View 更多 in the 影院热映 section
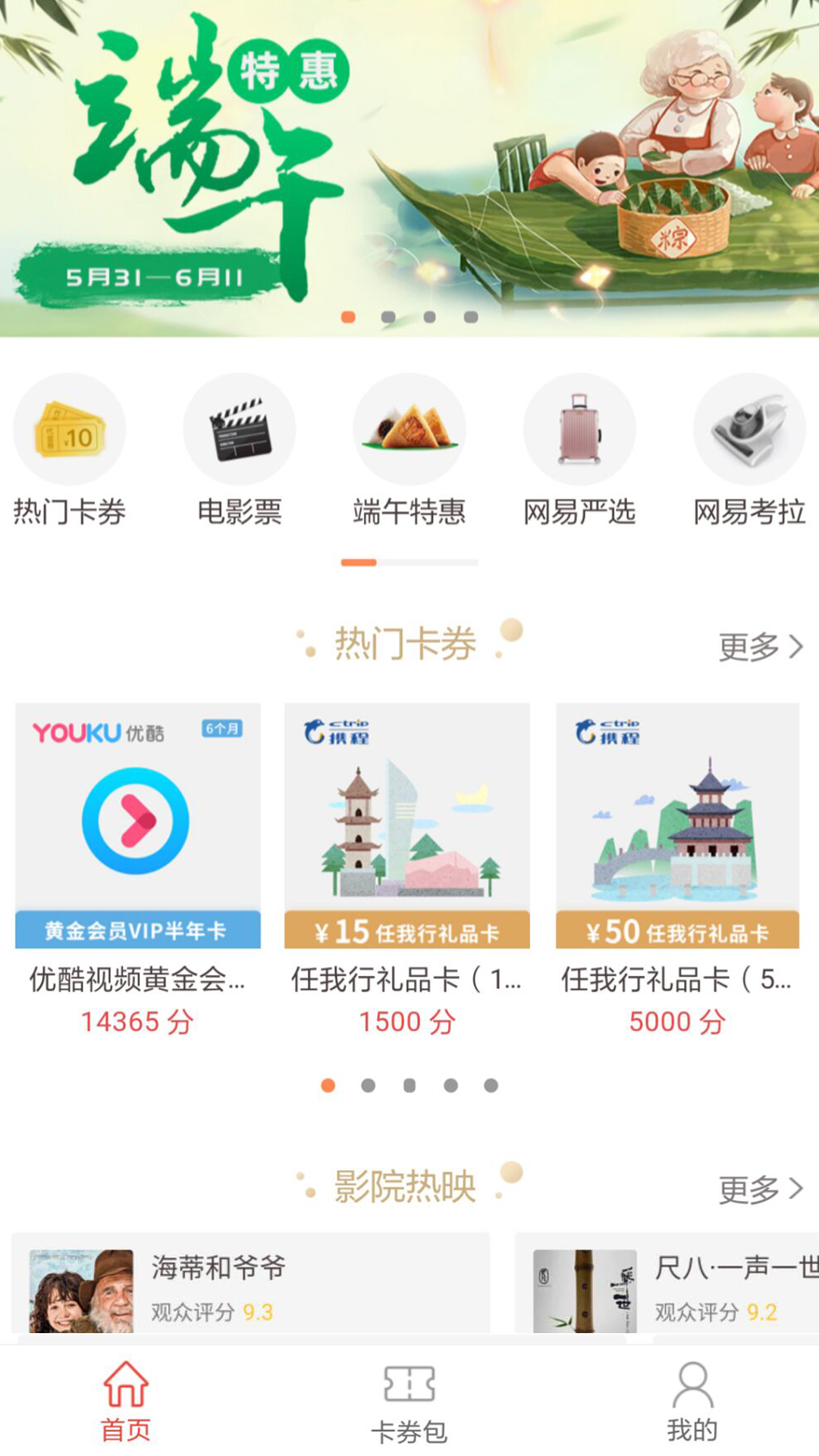The width and height of the screenshot is (819, 1456). pos(760,1189)
